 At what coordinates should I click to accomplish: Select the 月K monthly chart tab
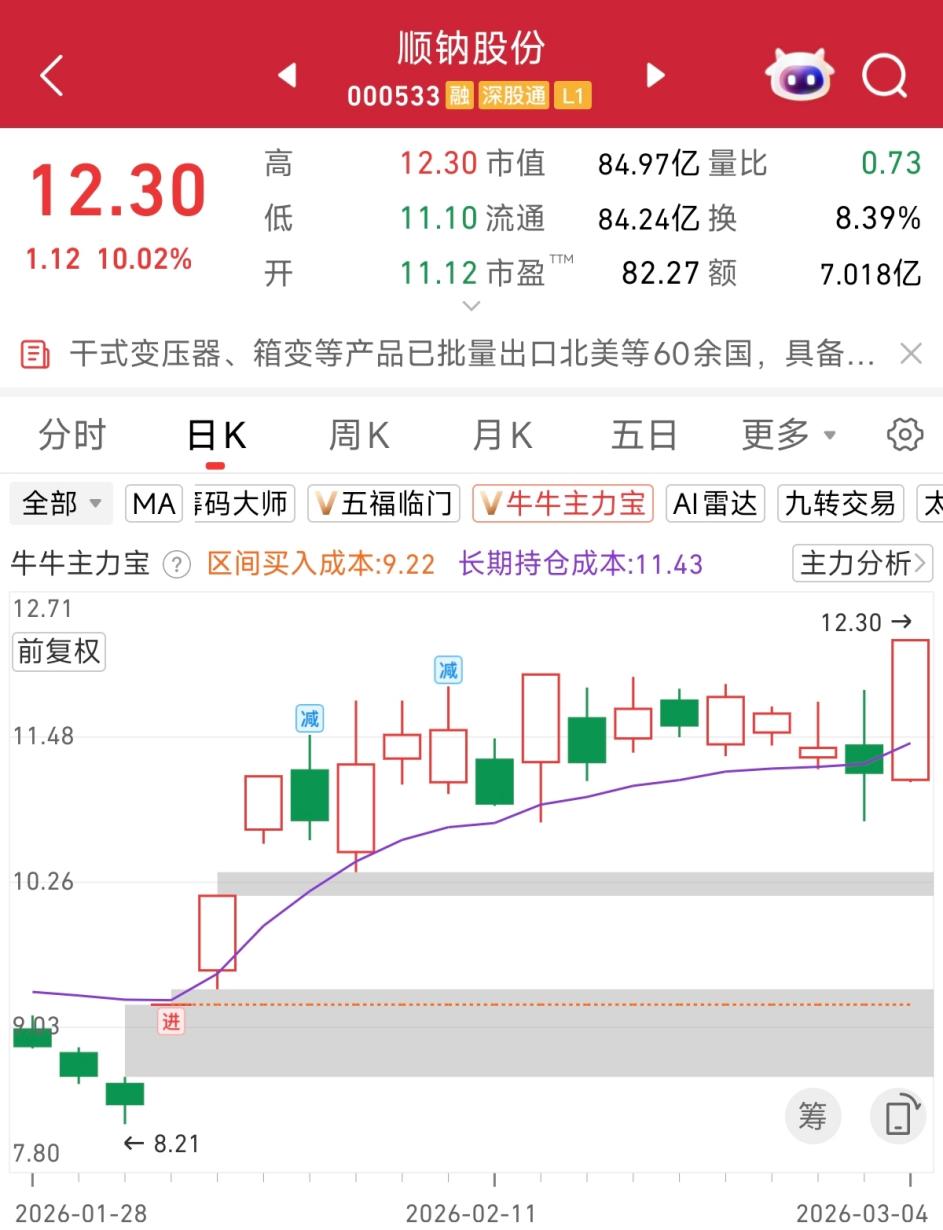[x=502, y=435]
